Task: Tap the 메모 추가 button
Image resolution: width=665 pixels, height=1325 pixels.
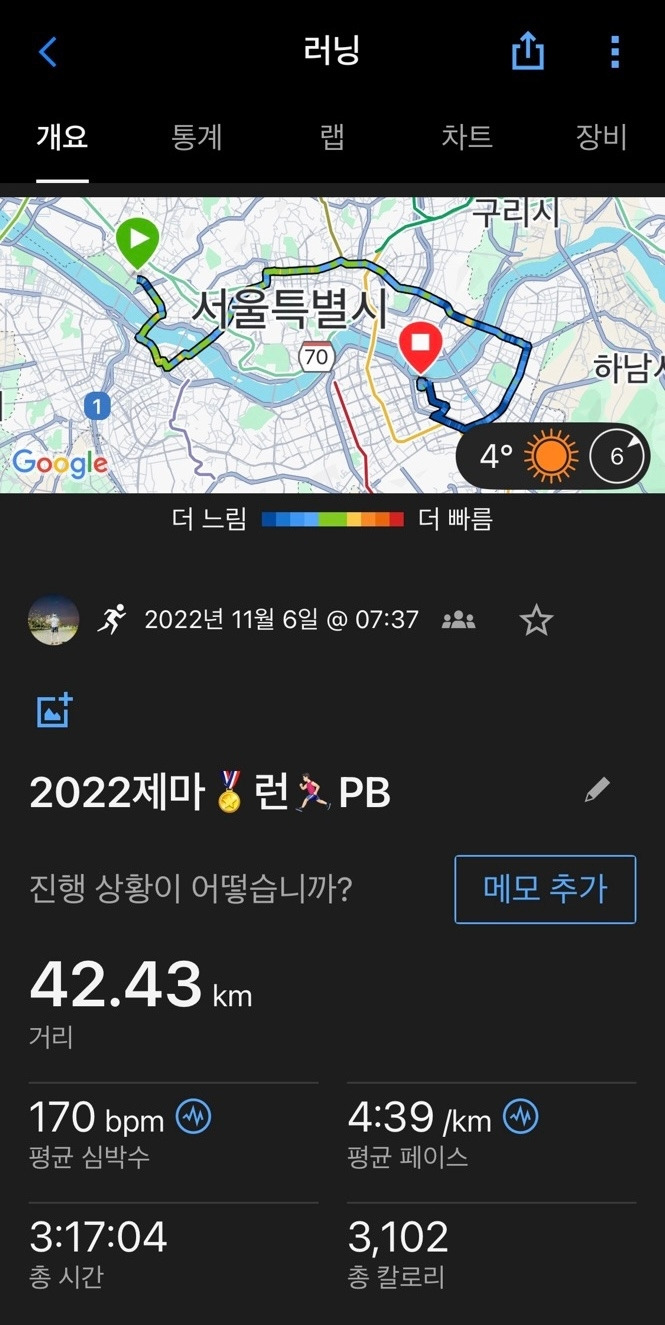Action: pos(545,889)
